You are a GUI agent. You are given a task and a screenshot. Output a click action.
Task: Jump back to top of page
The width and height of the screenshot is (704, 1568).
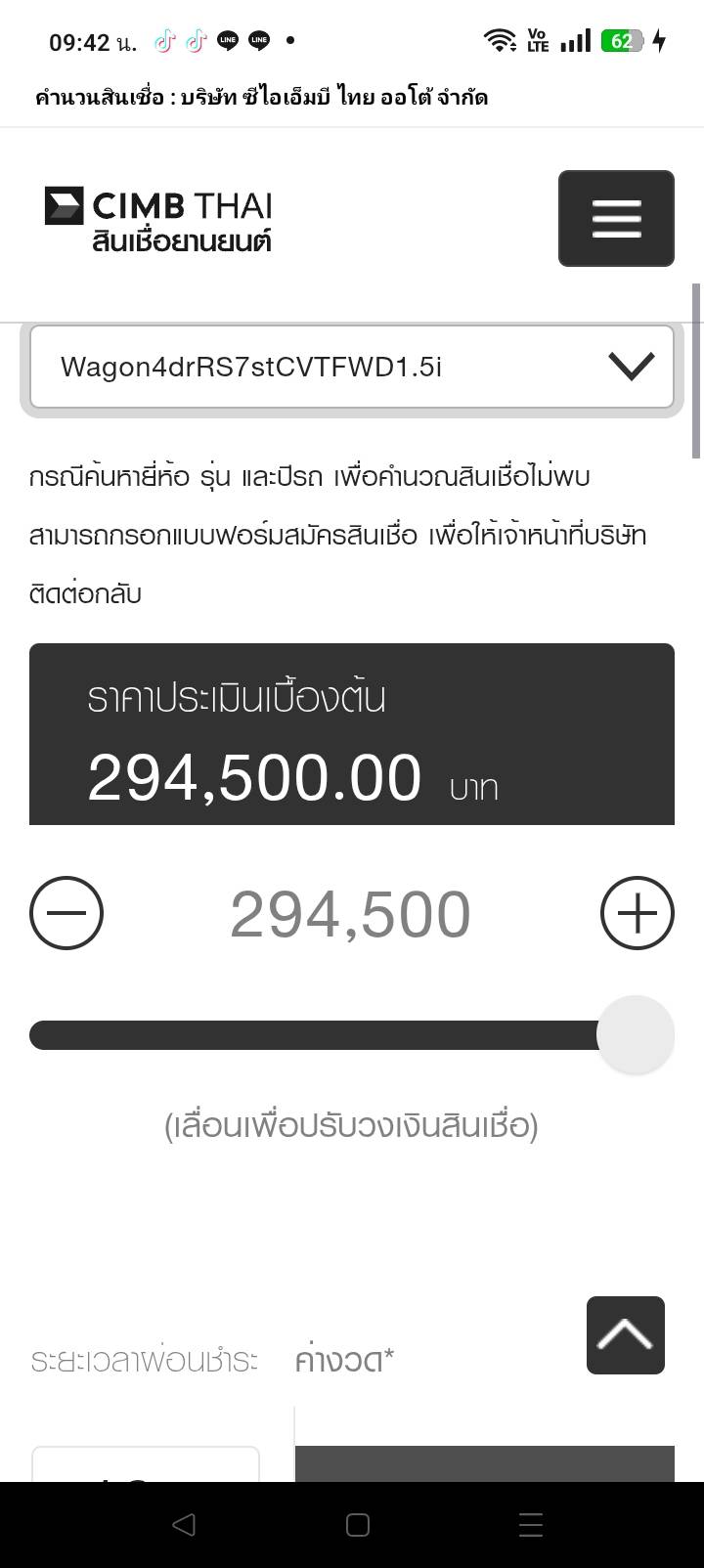point(626,1334)
